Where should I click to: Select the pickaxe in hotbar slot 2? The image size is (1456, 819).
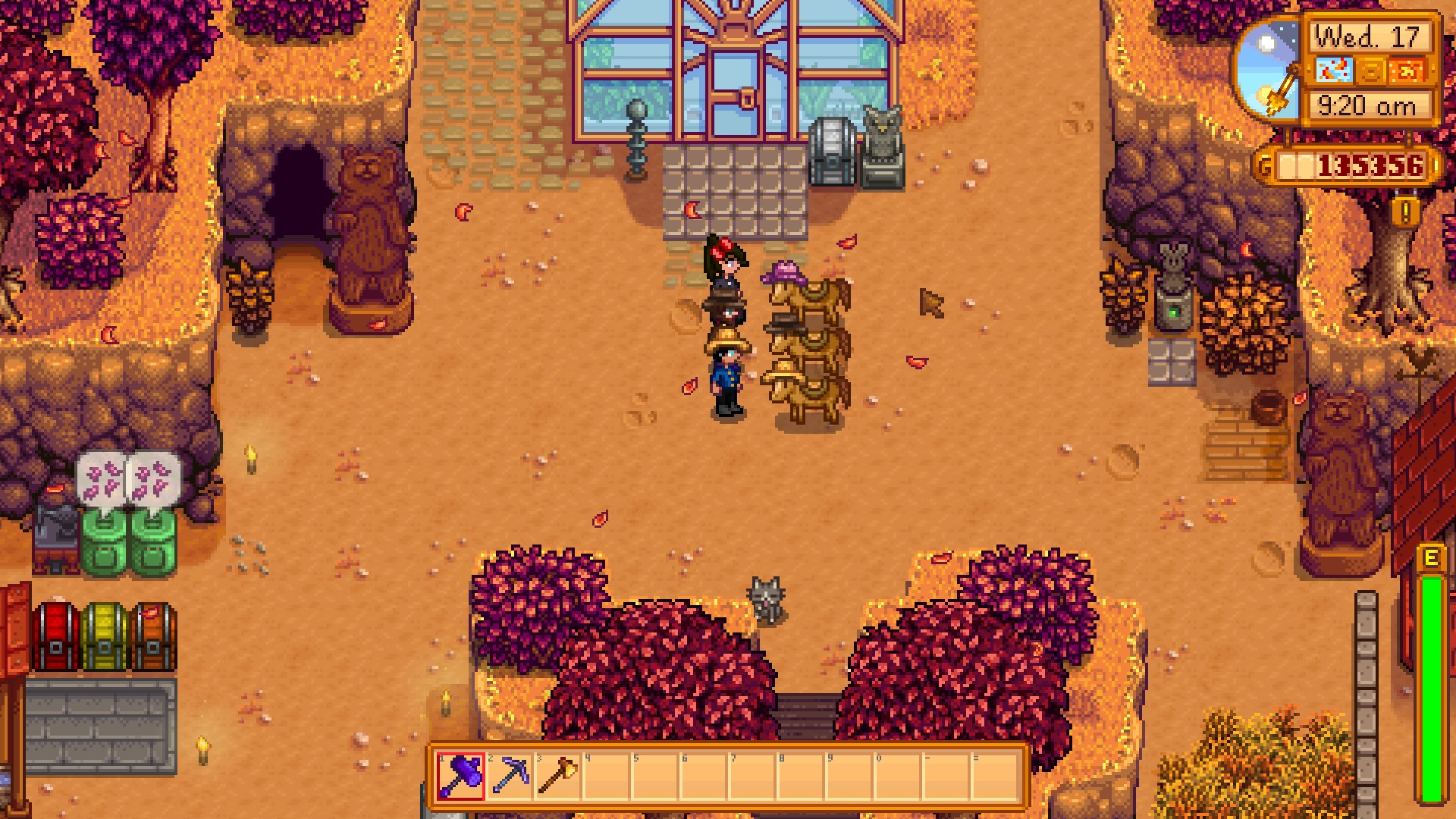click(x=510, y=777)
